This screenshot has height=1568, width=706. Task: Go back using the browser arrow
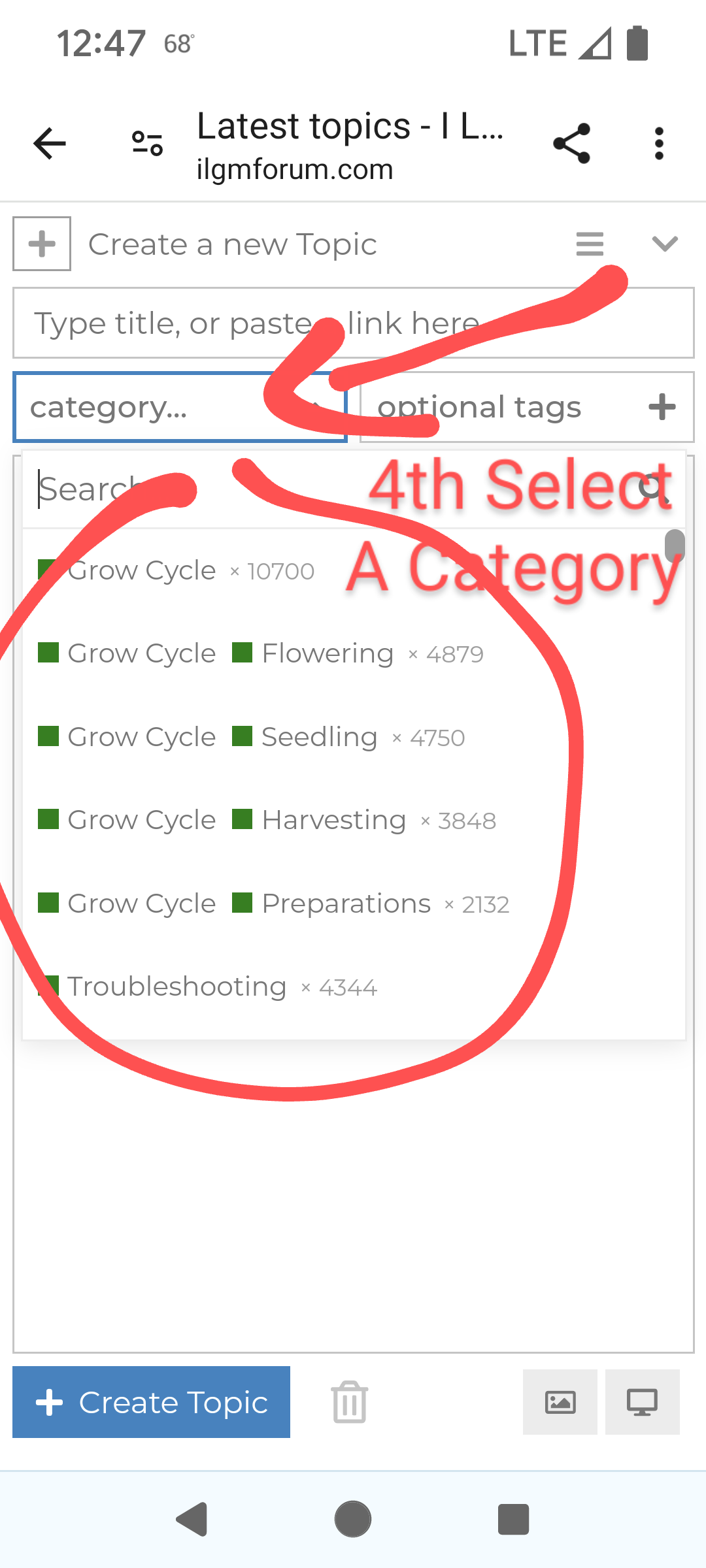click(x=50, y=144)
